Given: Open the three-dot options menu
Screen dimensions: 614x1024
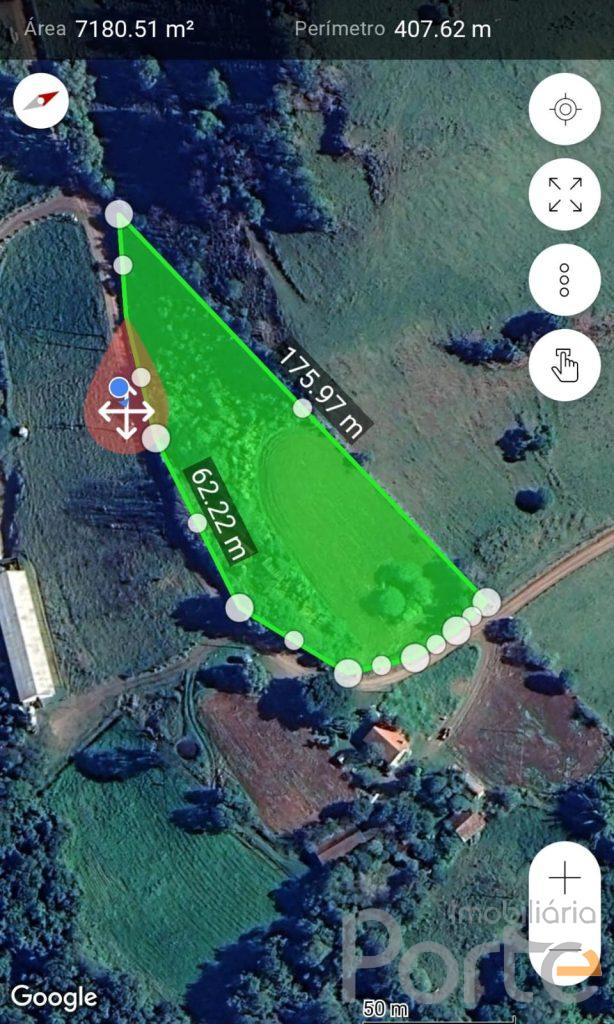Looking at the screenshot, I should point(564,280).
